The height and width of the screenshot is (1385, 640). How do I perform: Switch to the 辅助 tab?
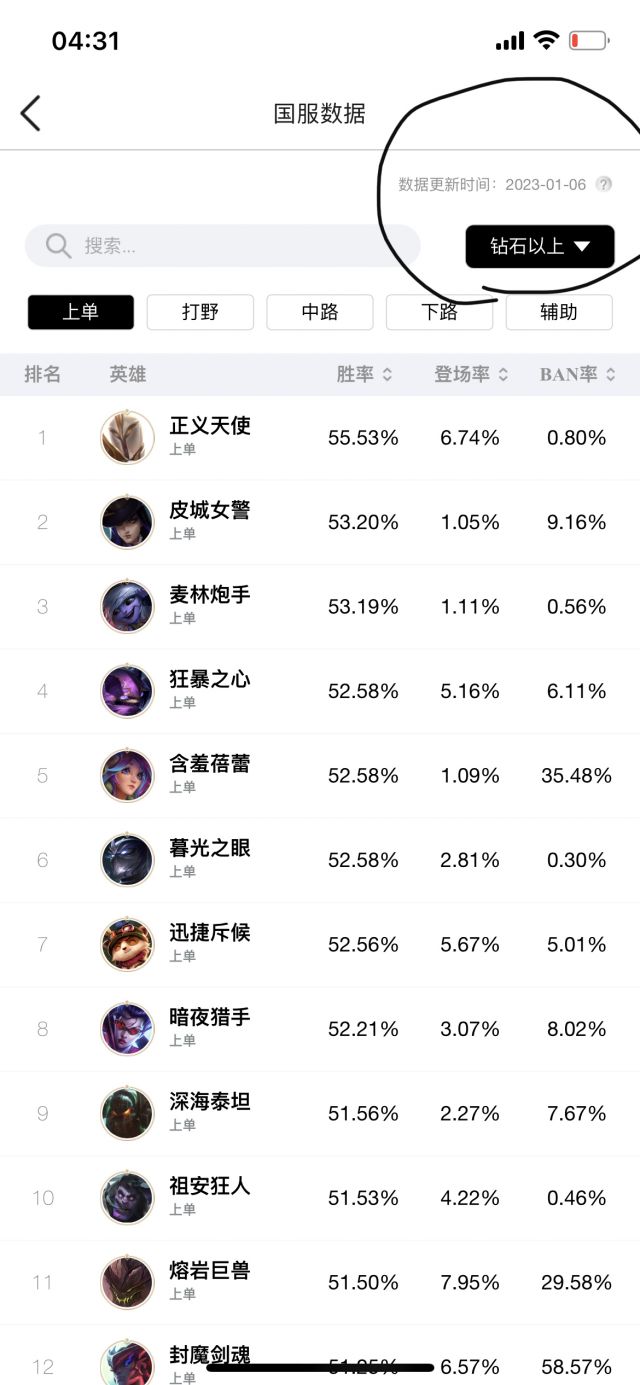click(x=559, y=312)
